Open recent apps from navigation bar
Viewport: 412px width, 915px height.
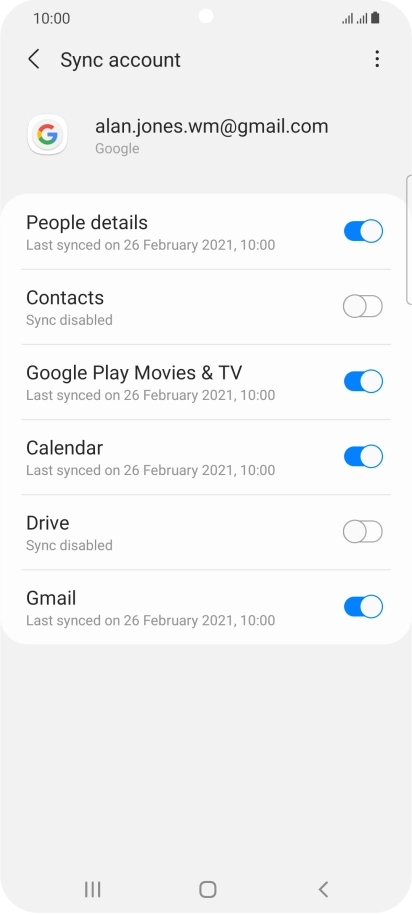[x=92, y=889]
